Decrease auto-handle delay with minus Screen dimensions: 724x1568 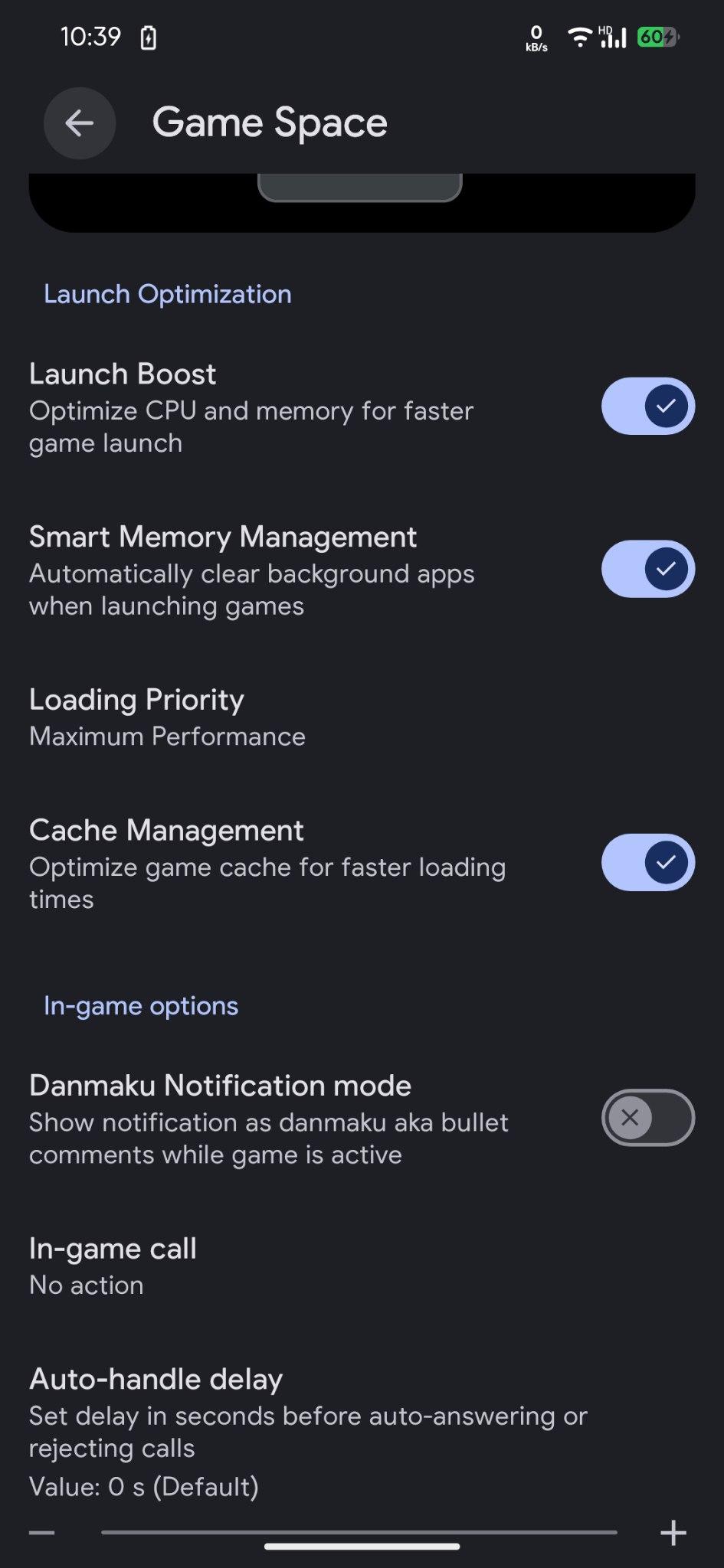point(42,1533)
